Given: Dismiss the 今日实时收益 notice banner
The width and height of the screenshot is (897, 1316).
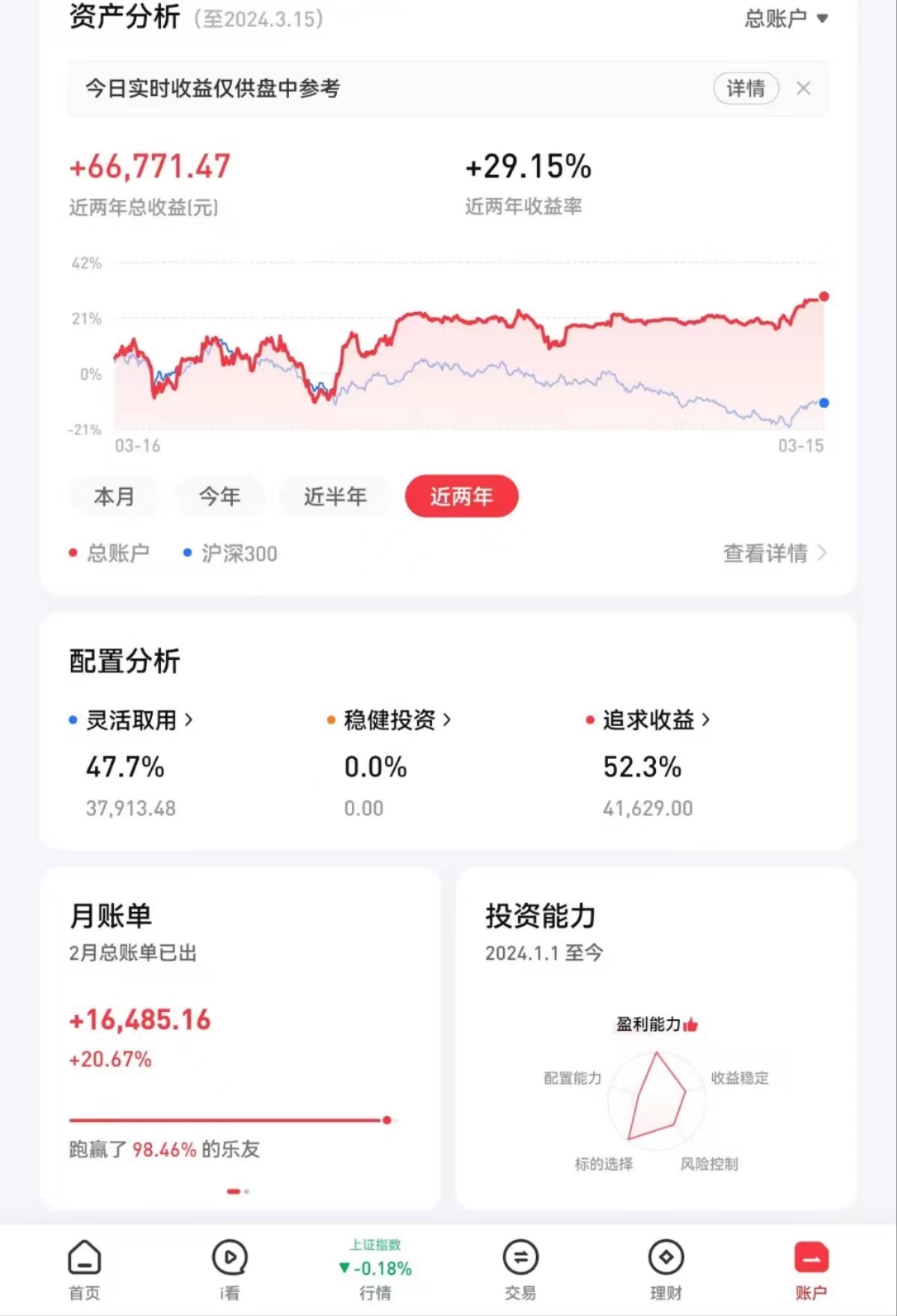Looking at the screenshot, I should pos(803,88).
